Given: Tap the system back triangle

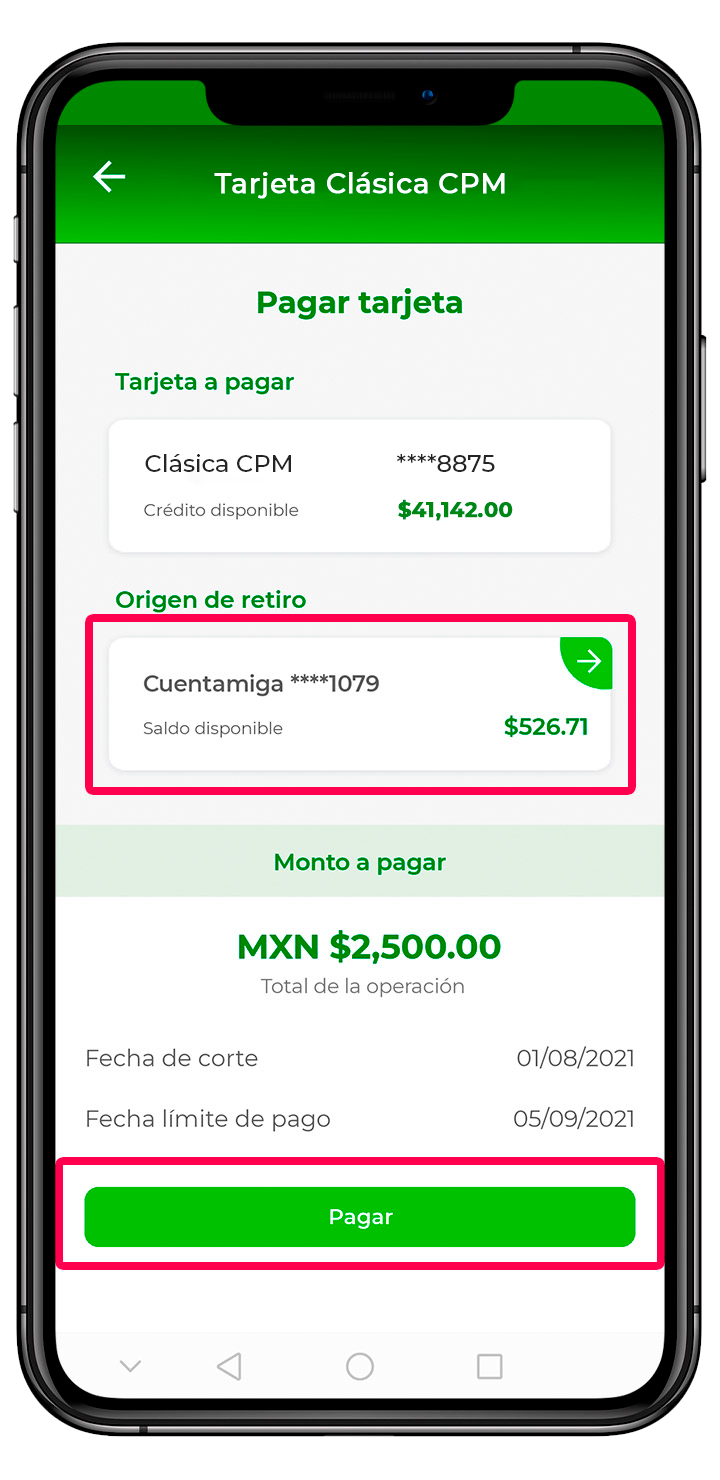Looking at the screenshot, I should (230, 1366).
